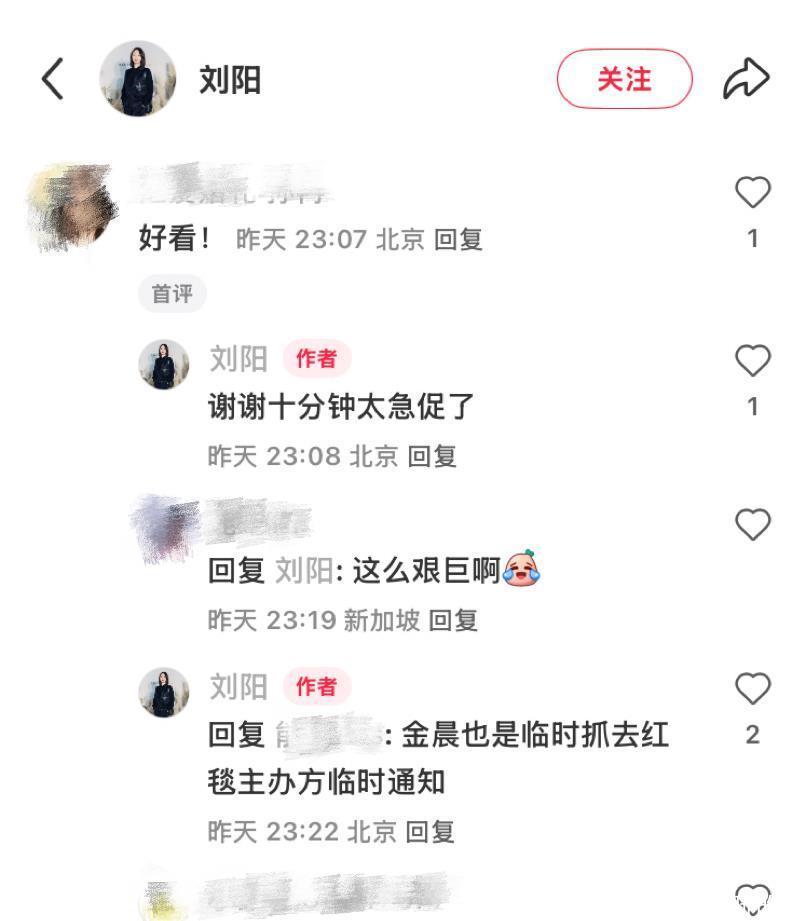The width and height of the screenshot is (809, 921).
Task: Follow 刘阳 with the 关注 button
Action: (624, 79)
